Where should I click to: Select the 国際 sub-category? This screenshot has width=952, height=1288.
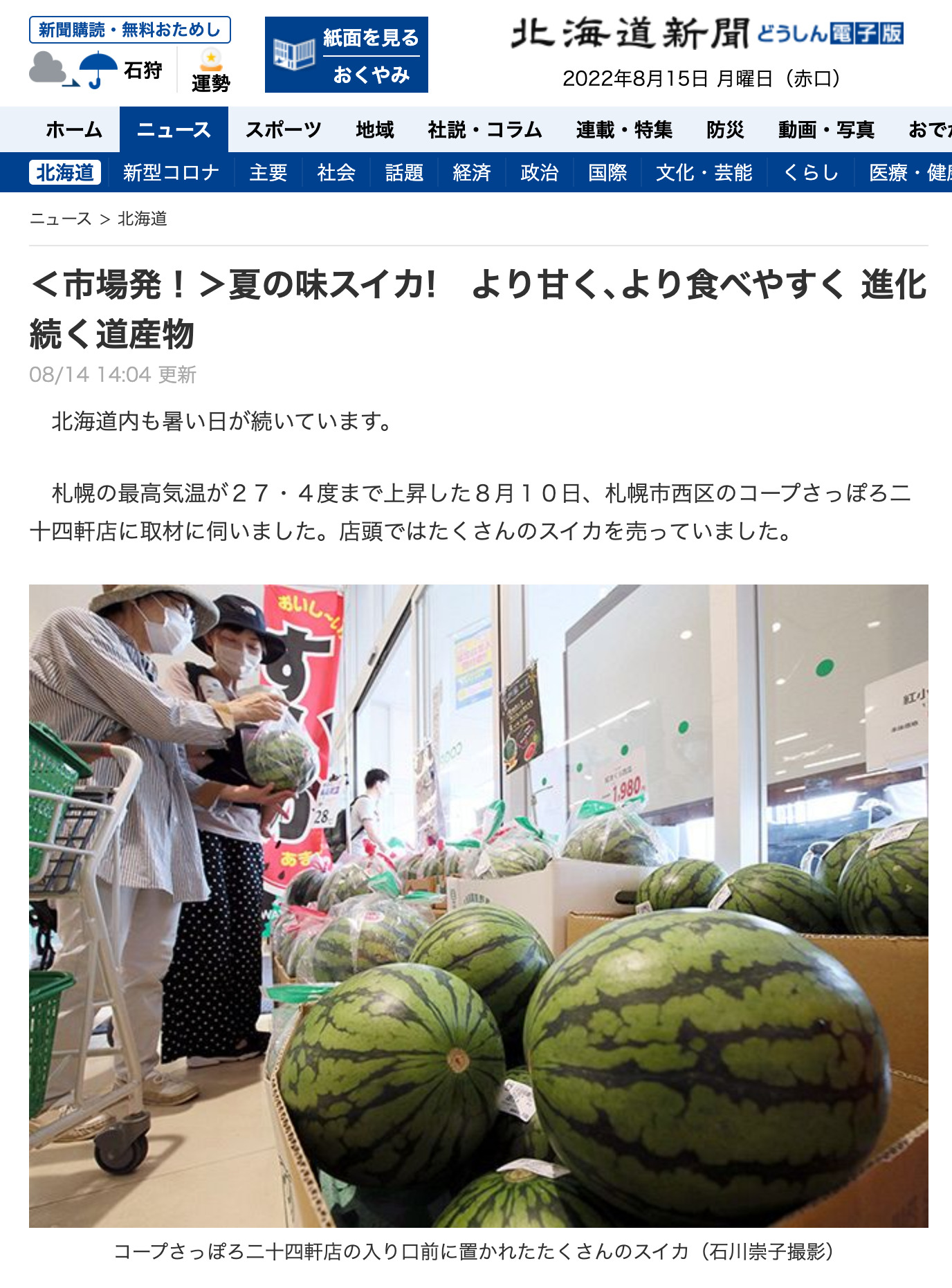click(x=607, y=172)
